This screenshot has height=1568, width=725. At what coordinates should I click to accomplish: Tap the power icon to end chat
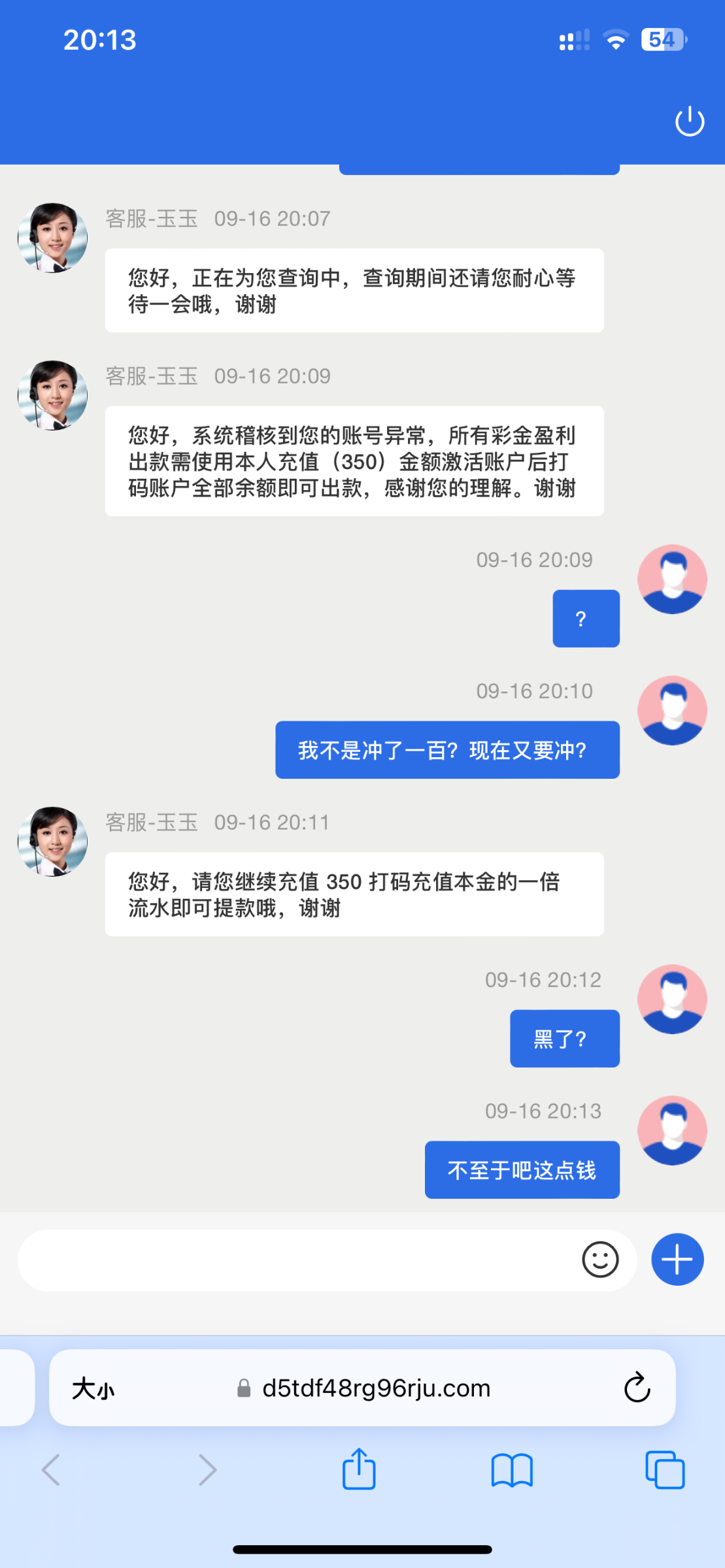690,122
